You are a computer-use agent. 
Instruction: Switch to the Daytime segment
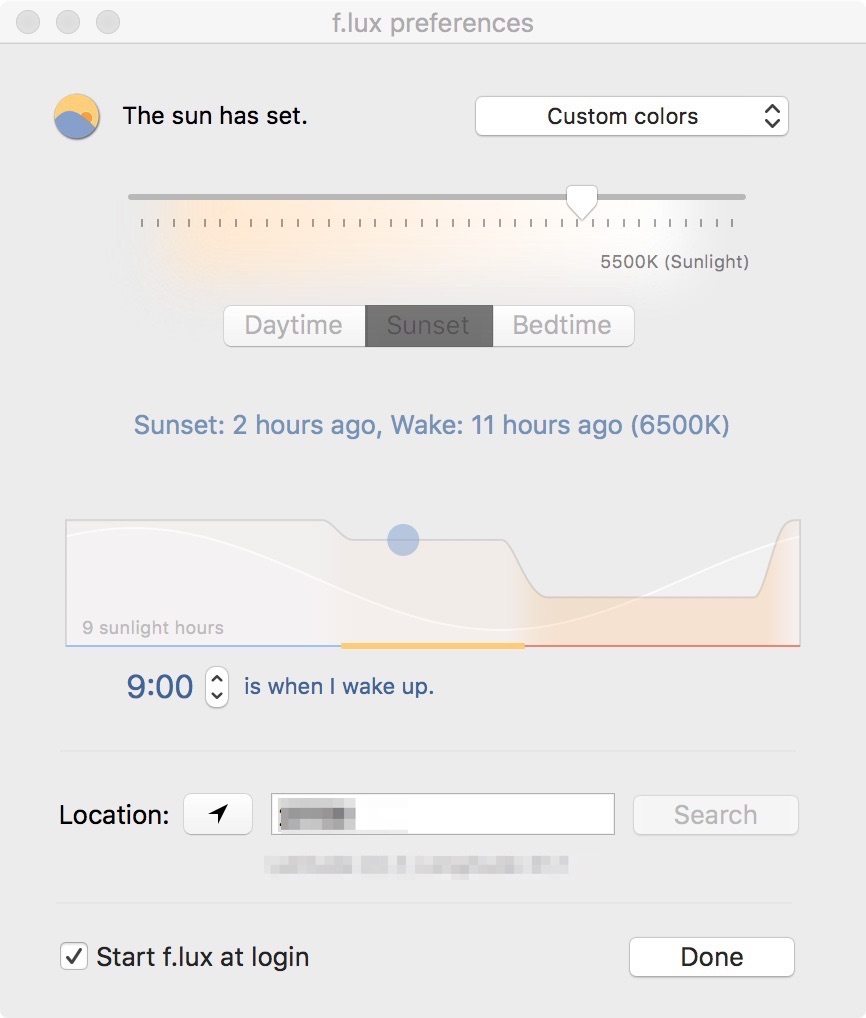(x=294, y=326)
